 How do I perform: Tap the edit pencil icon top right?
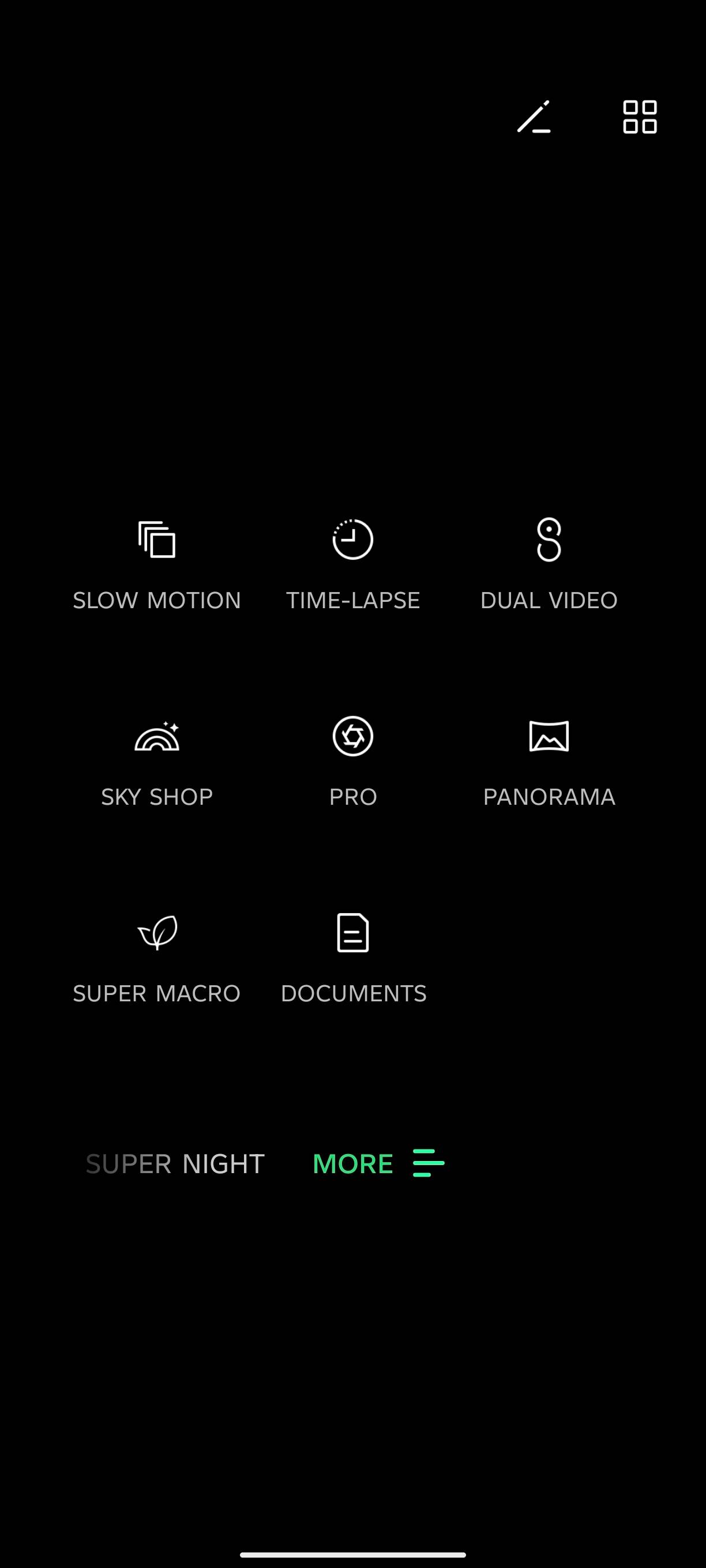535,118
